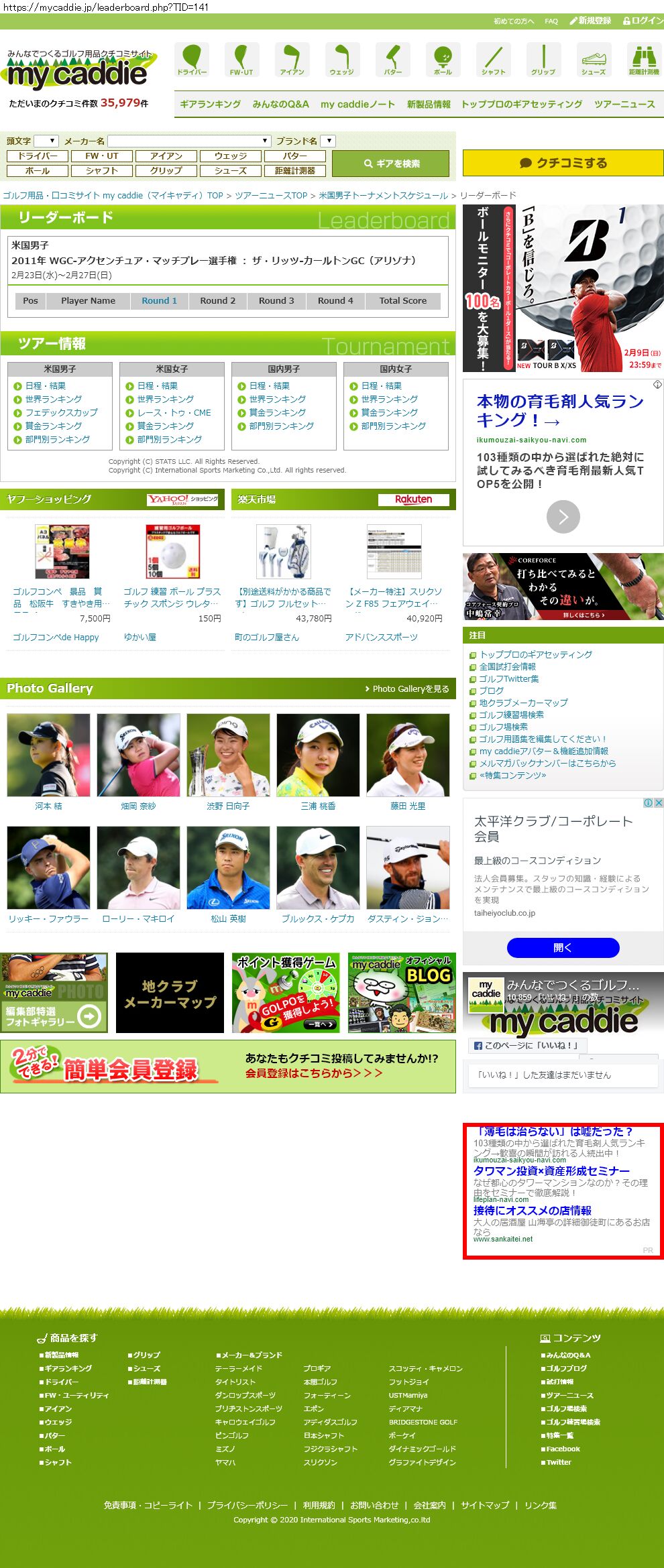Open the 距離計測機 binoculars category
Screen dimensions: 664x1568
tap(644, 59)
